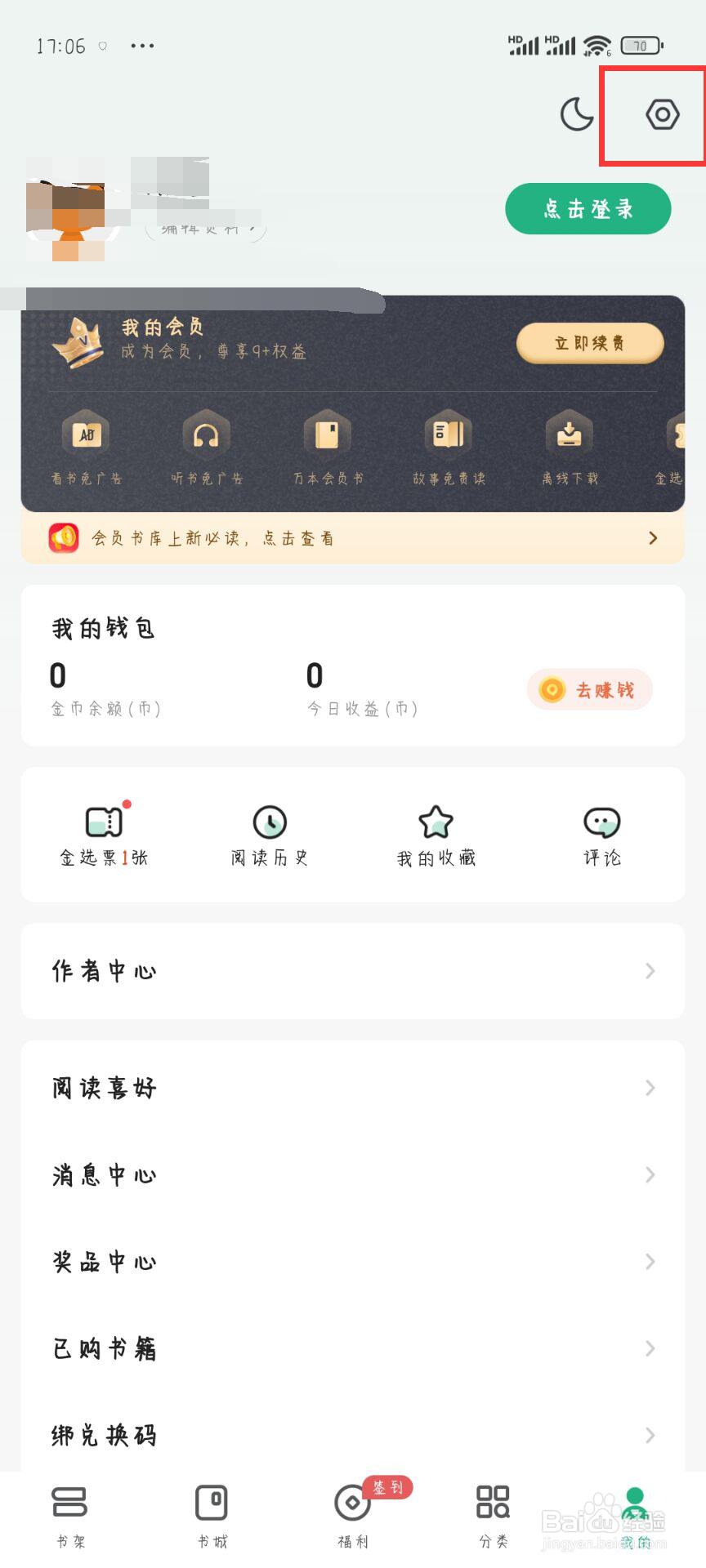706x1568 pixels.
Task: Open the night mode moon icon
Action: click(x=577, y=114)
